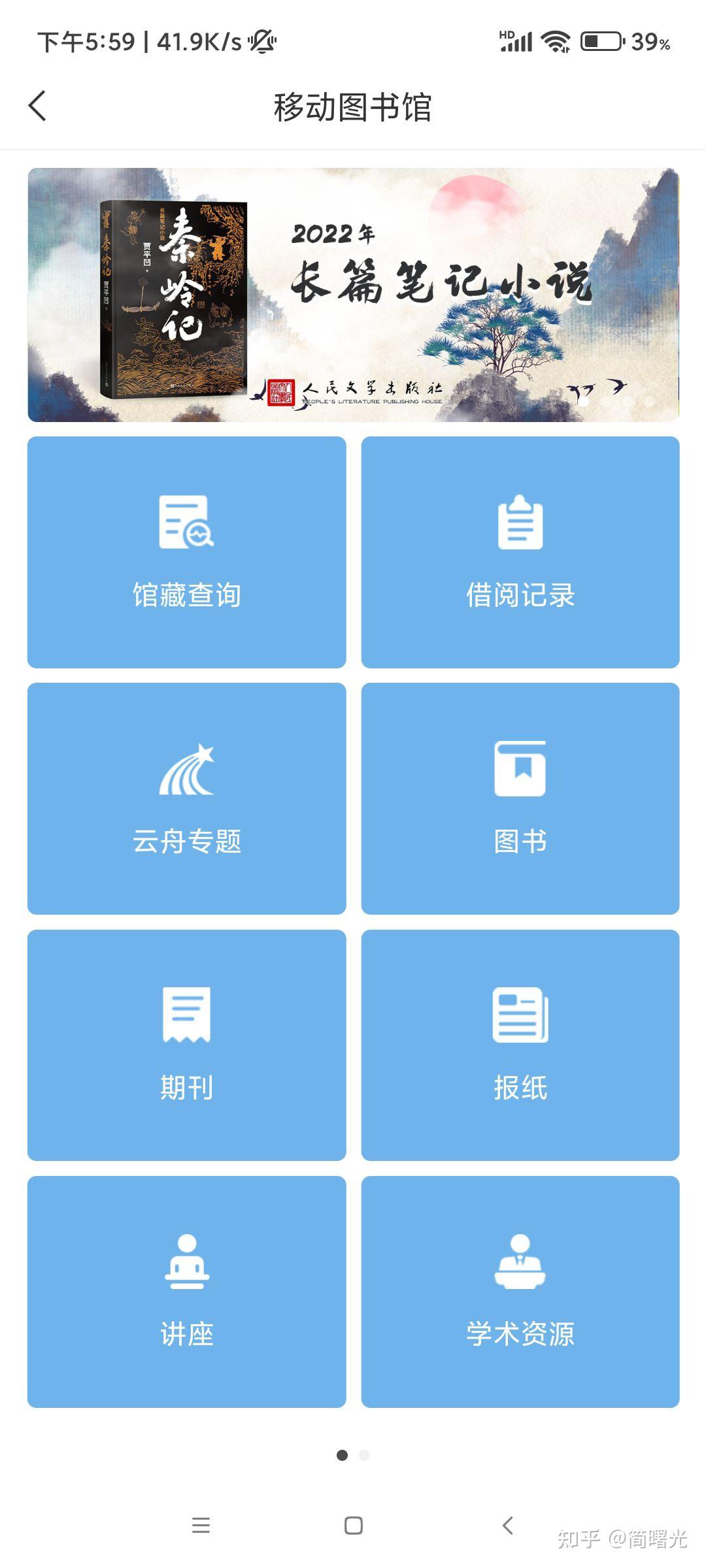Open 馆藏查询 catalog search
Viewport: 706px width, 1568px height.
187,552
